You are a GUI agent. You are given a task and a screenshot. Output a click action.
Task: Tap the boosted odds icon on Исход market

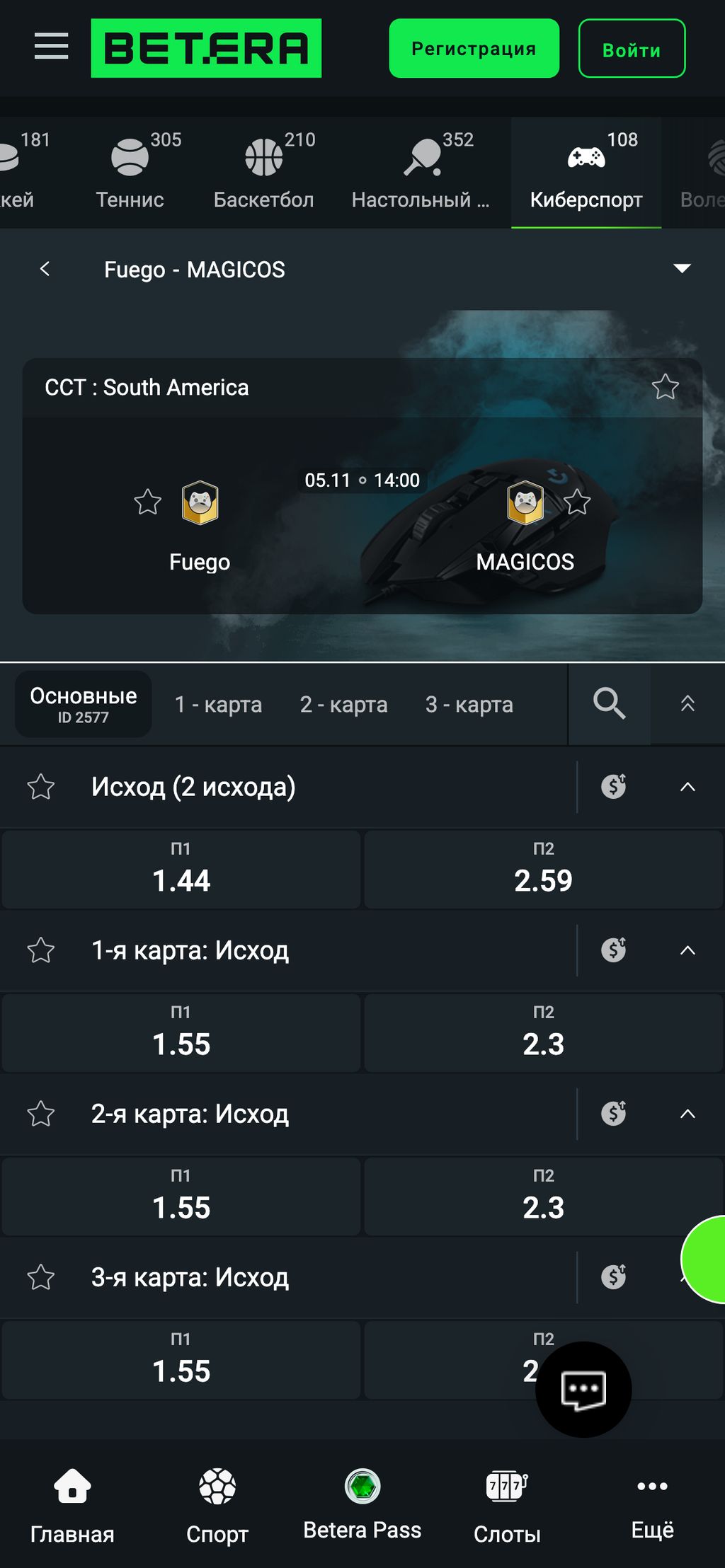click(x=612, y=786)
